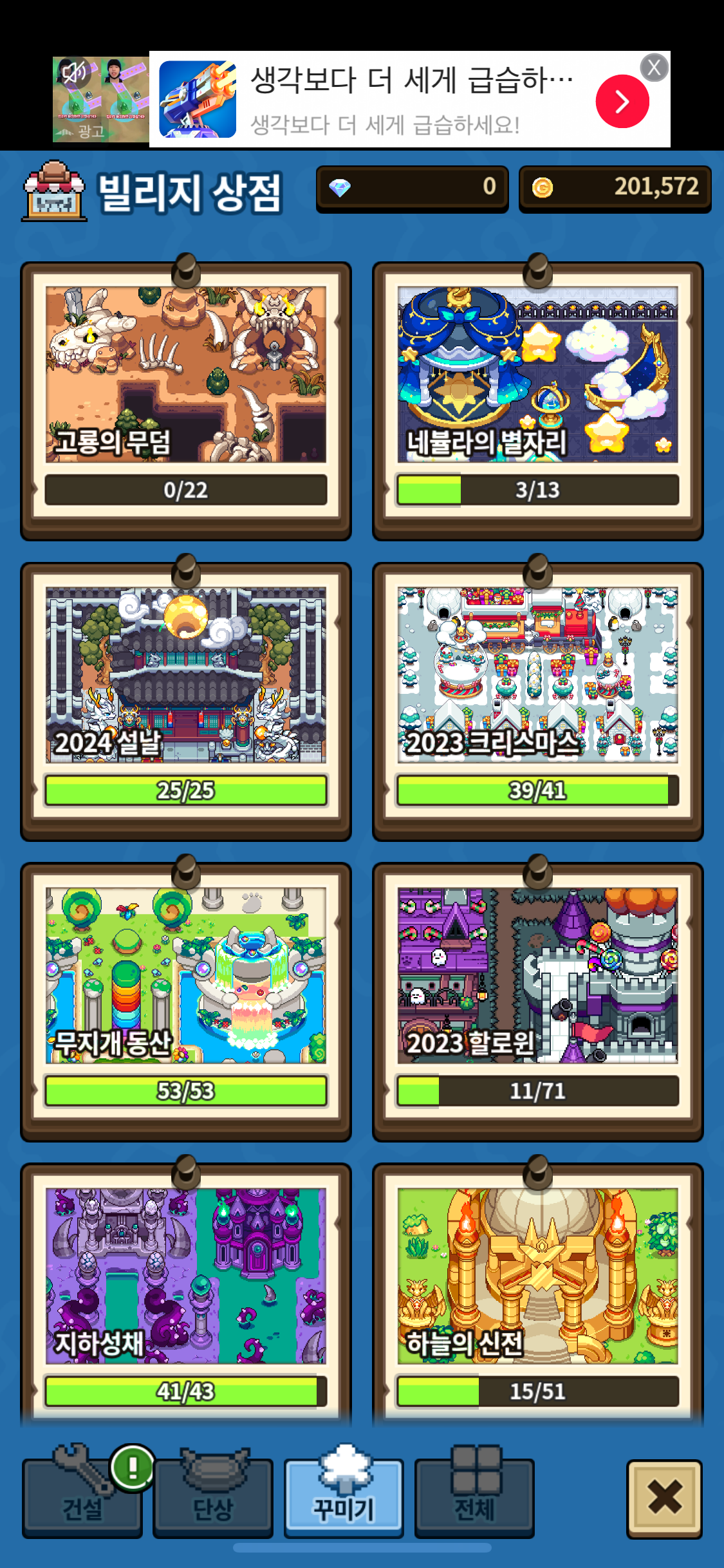Switch to the 단상 tab

(x=213, y=1497)
